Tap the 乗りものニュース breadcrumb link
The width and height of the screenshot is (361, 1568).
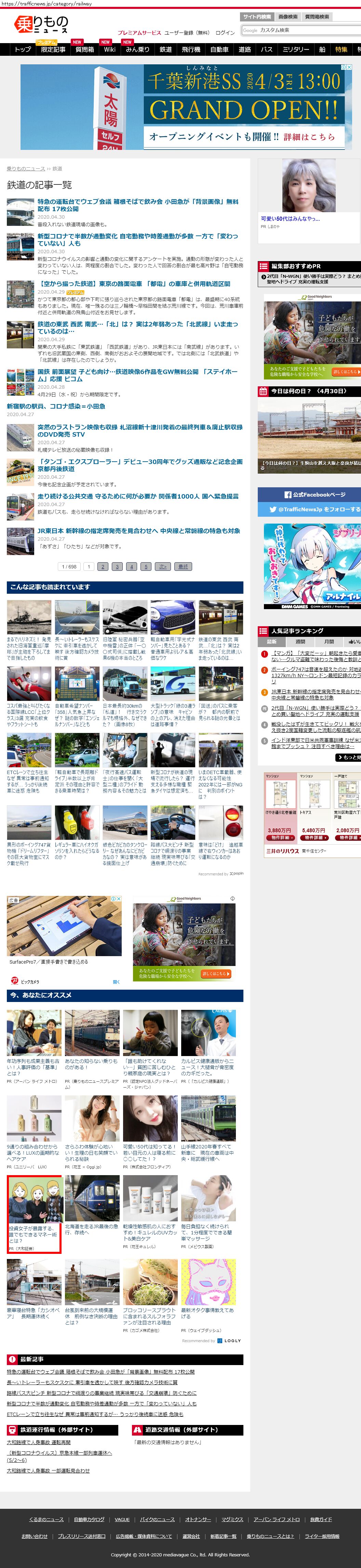coord(26,169)
